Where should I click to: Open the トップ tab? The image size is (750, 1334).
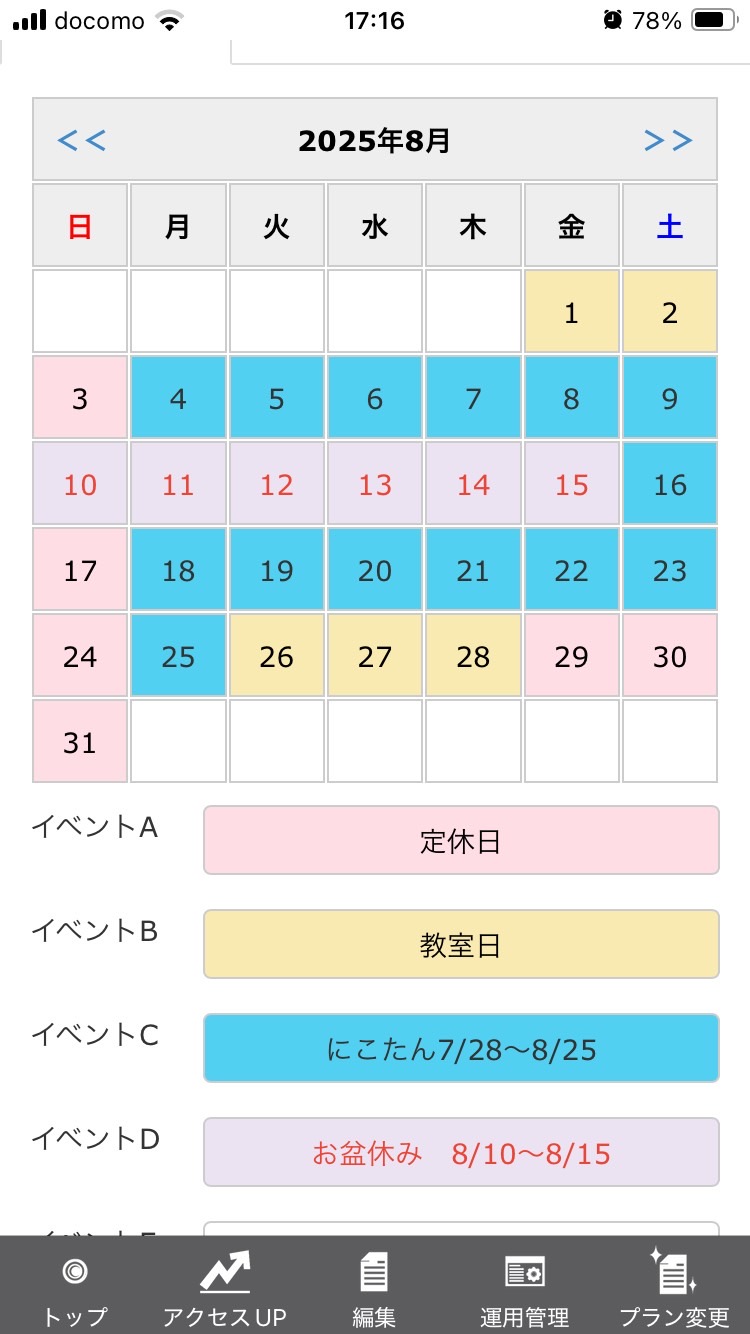(75, 1290)
